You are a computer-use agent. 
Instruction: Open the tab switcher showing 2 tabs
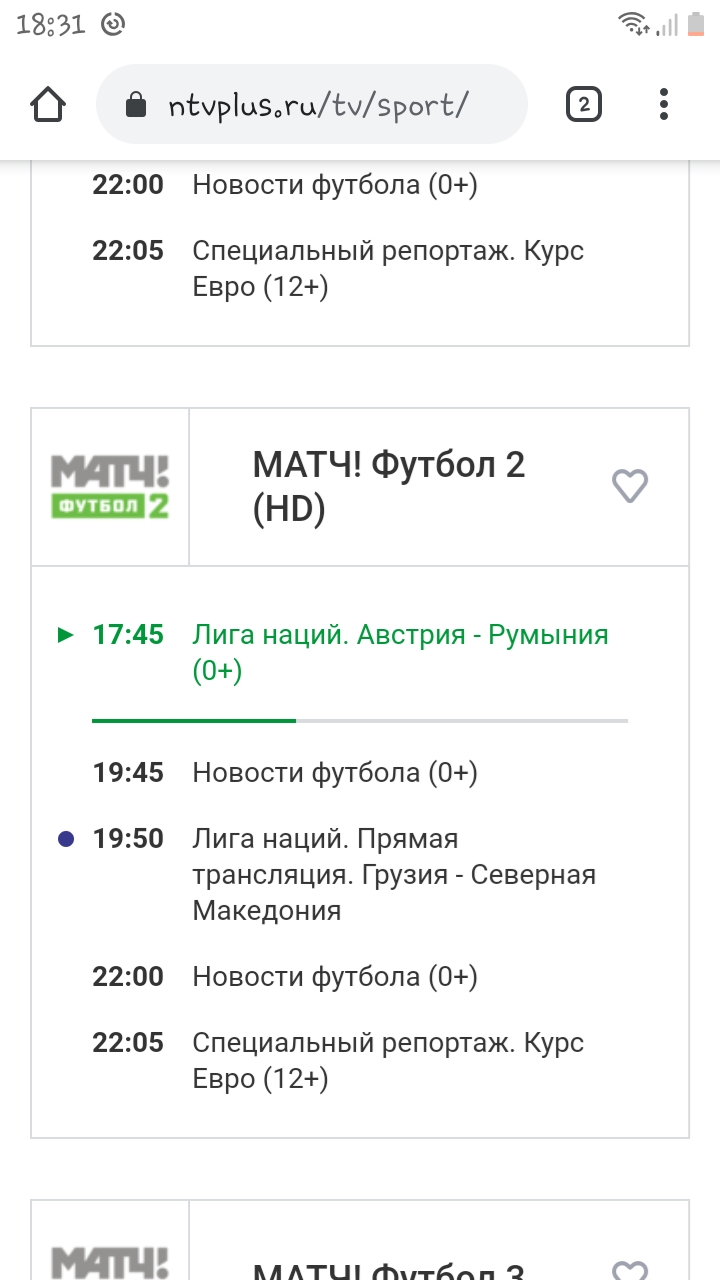[584, 105]
